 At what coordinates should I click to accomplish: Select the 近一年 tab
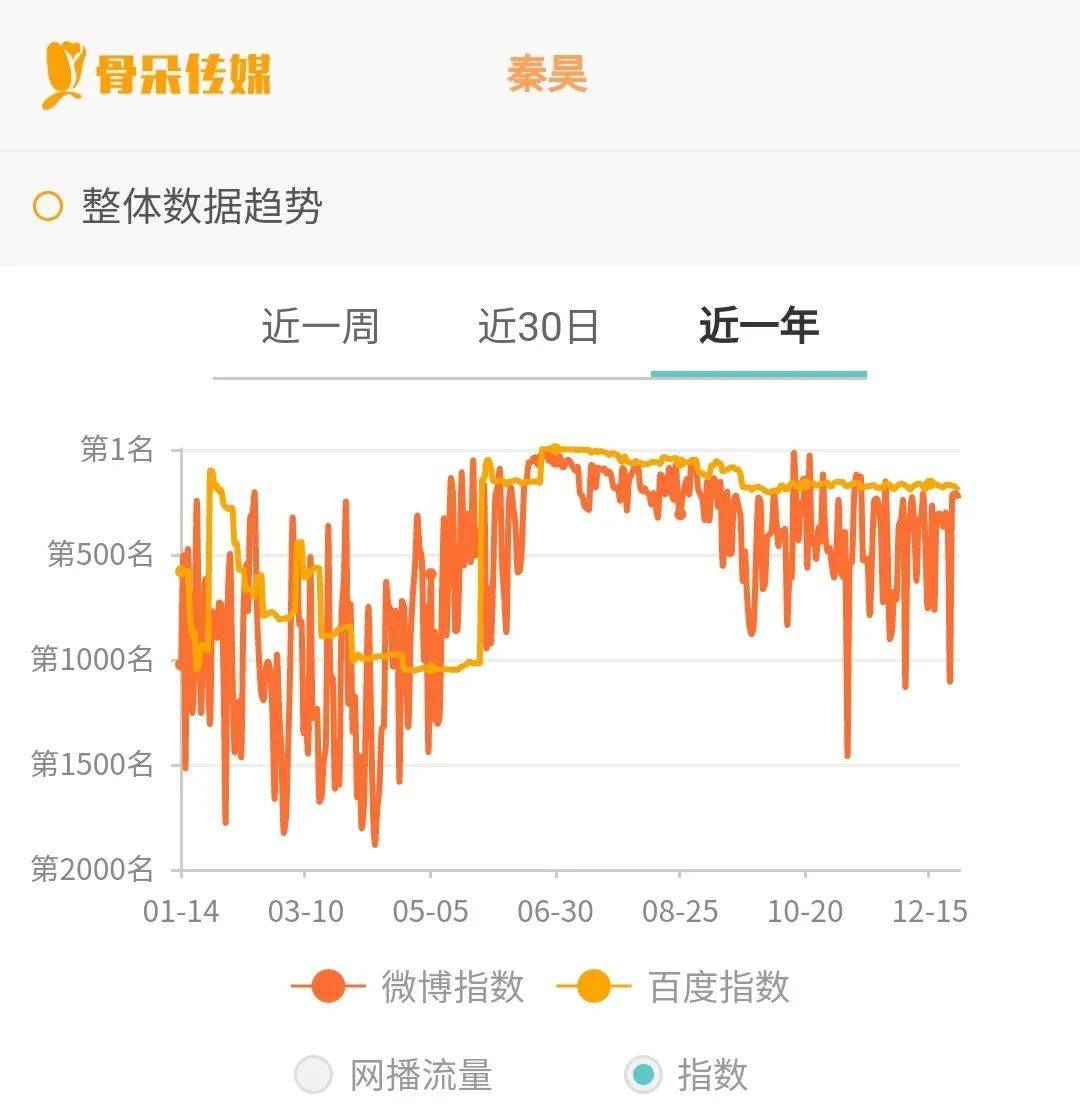tap(759, 326)
